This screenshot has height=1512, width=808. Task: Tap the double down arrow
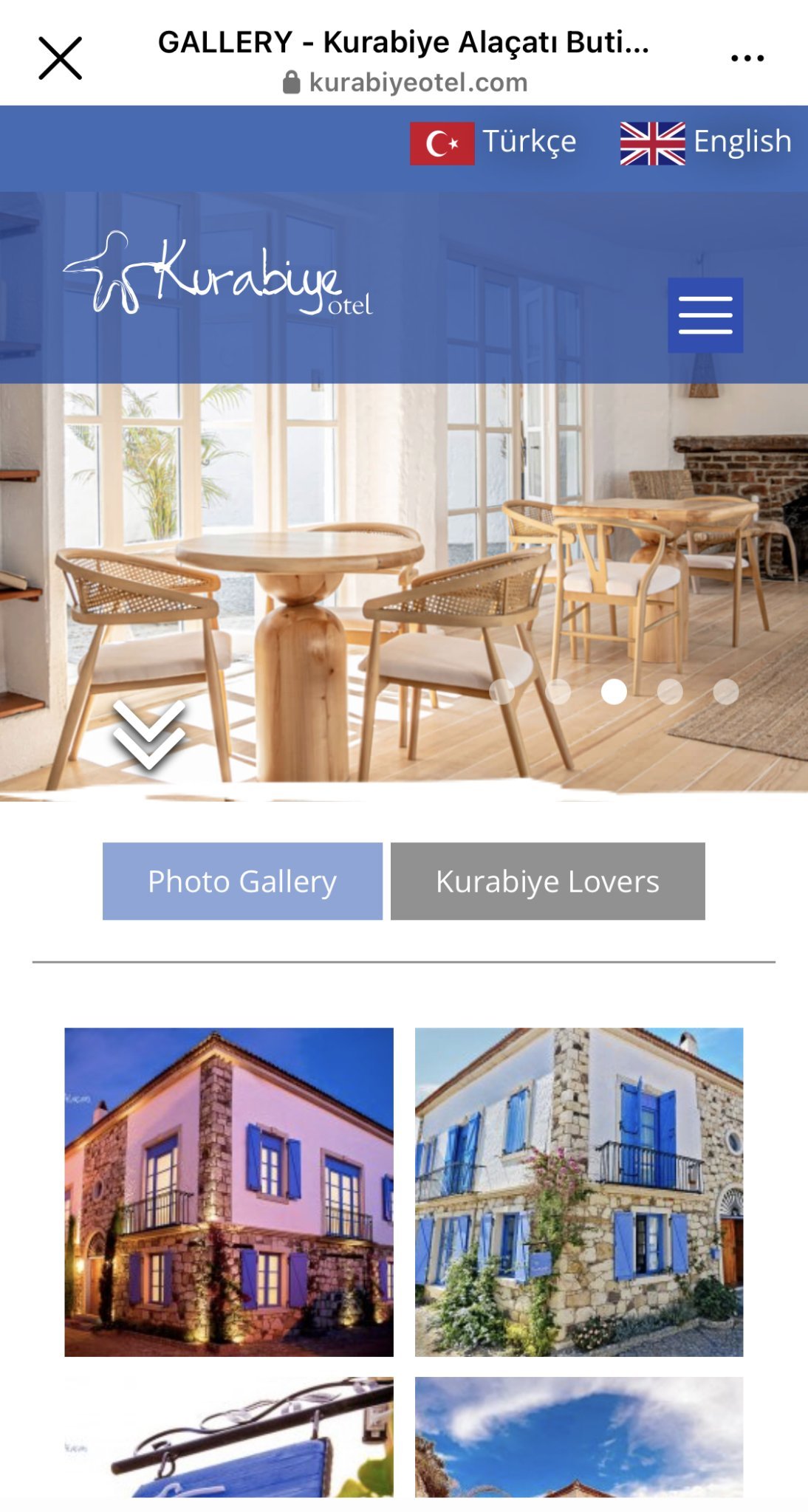[149, 734]
